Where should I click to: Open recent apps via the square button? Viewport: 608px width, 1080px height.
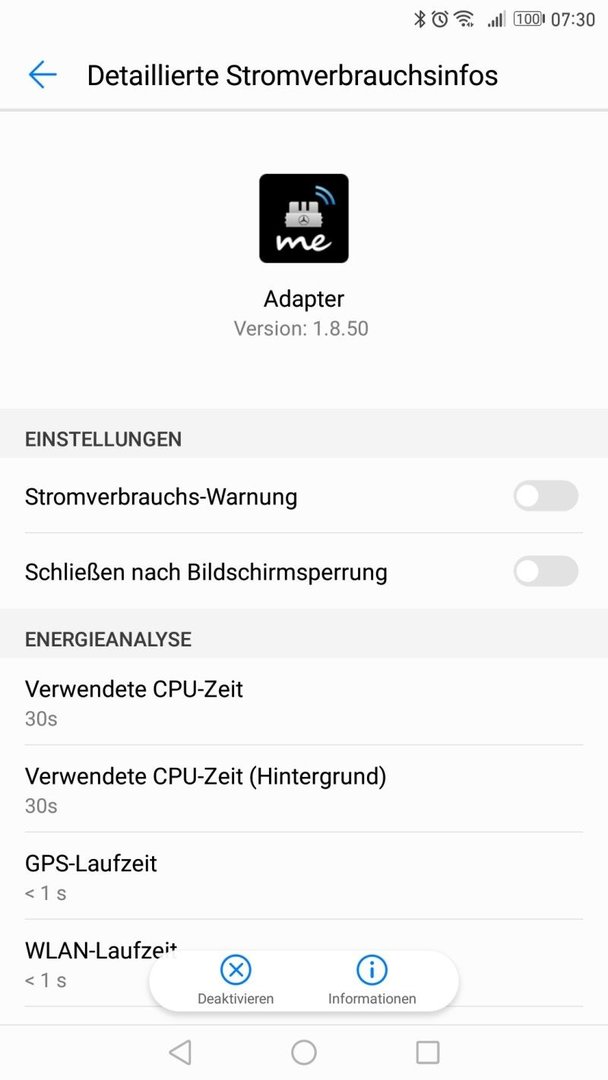click(x=428, y=1052)
